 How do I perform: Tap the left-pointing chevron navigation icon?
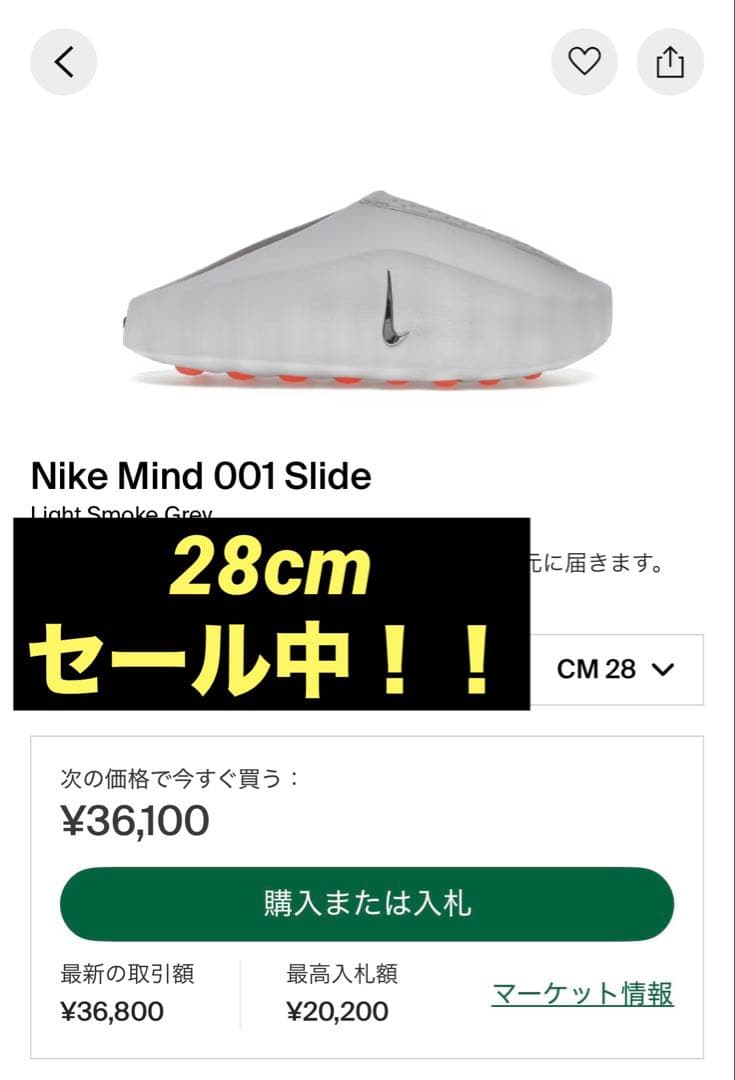(x=62, y=60)
